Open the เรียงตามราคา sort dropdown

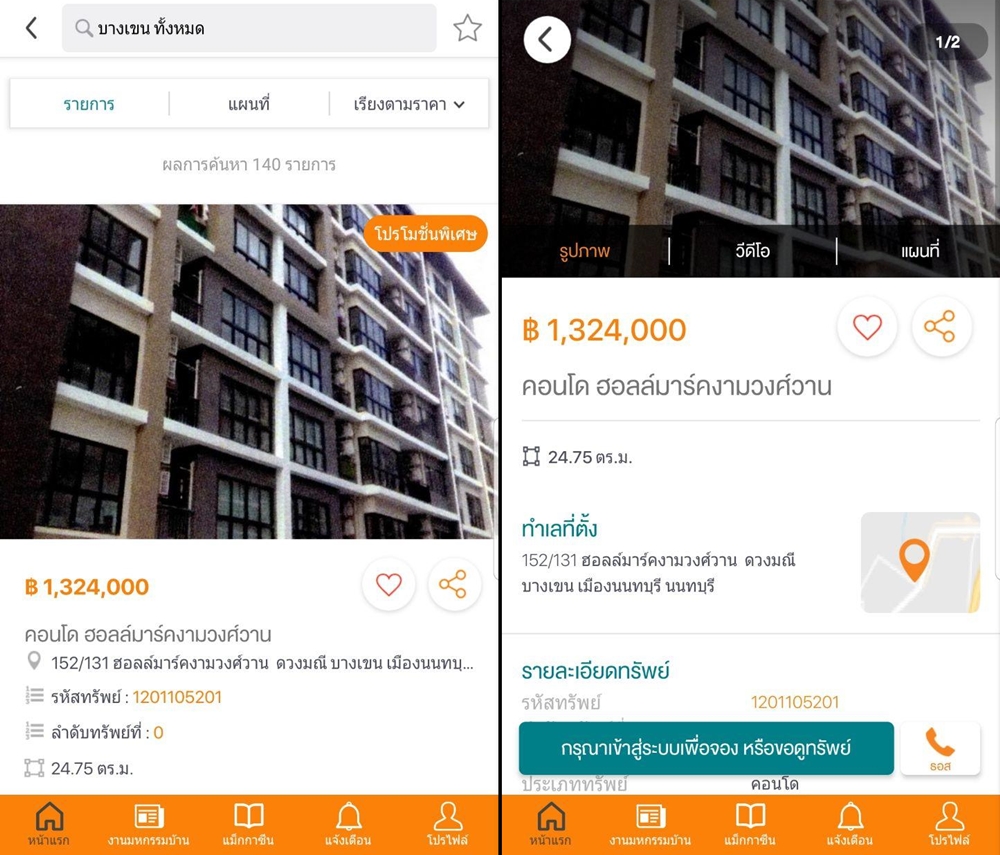(410, 104)
